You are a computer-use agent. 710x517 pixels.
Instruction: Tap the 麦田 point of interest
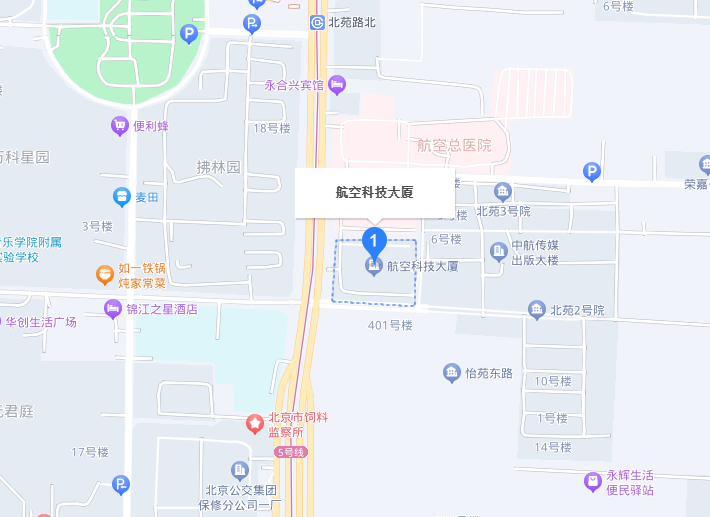point(121,197)
